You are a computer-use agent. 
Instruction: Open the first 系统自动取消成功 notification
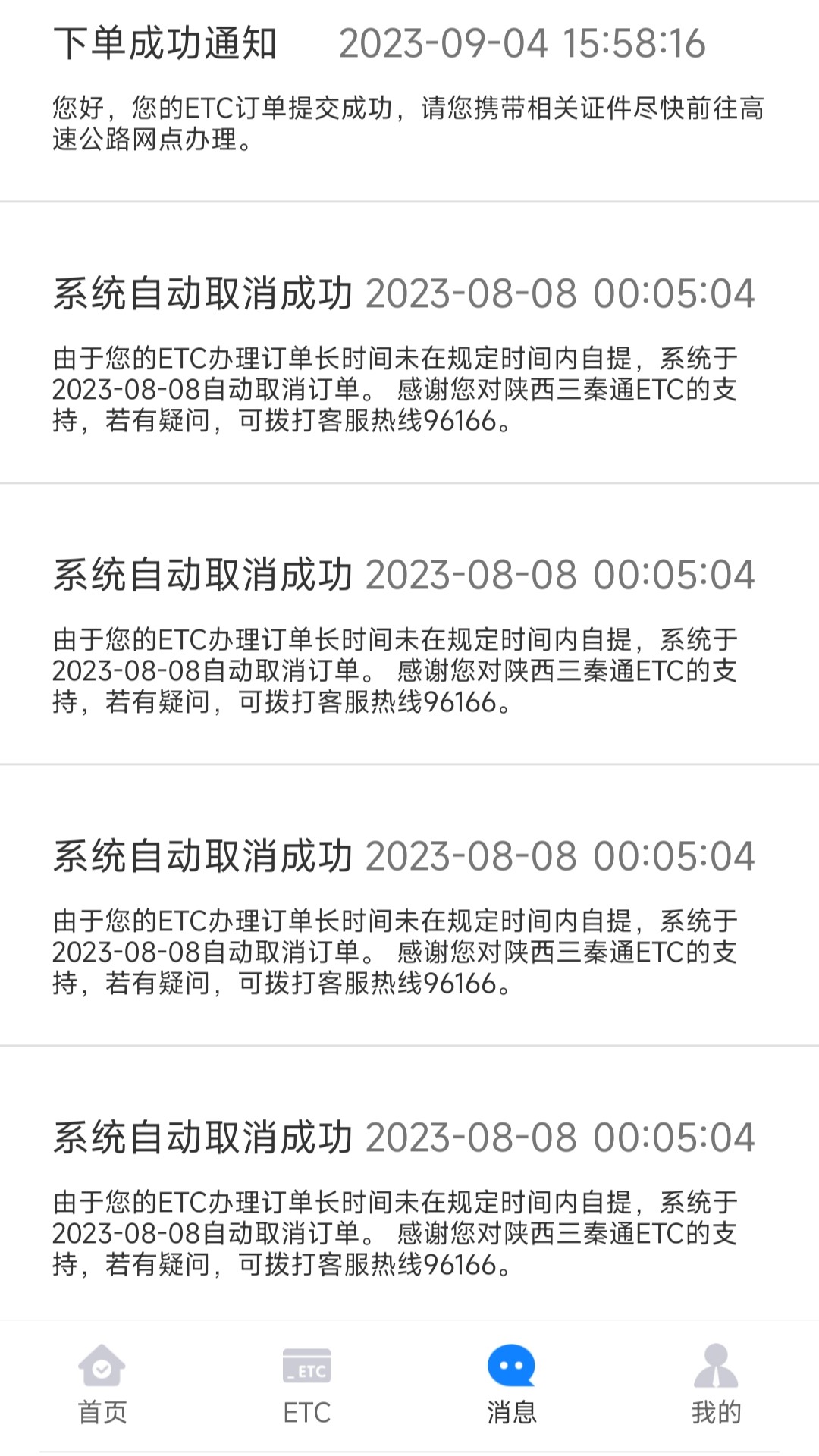pos(409,356)
